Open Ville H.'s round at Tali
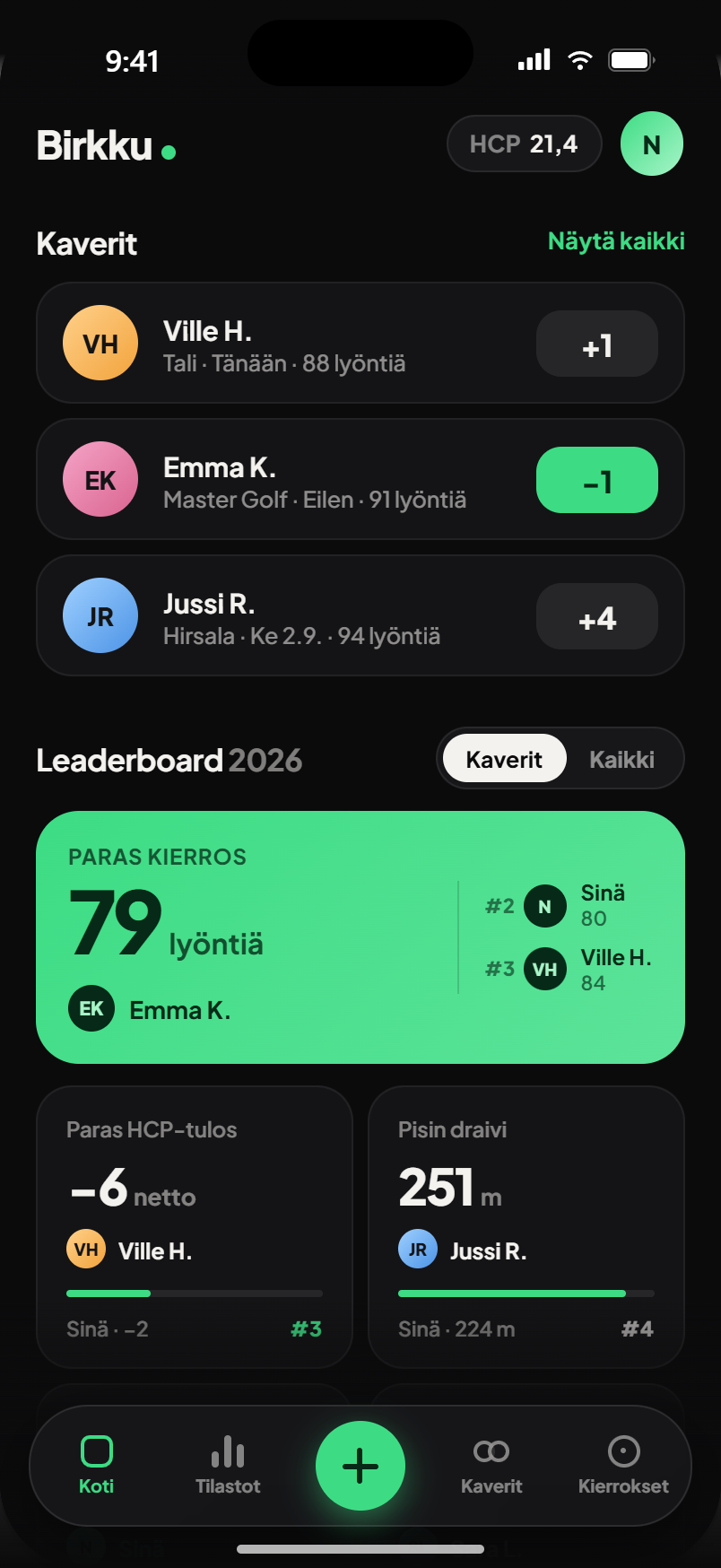This screenshot has width=721, height=1568. (x=360, y=344)
